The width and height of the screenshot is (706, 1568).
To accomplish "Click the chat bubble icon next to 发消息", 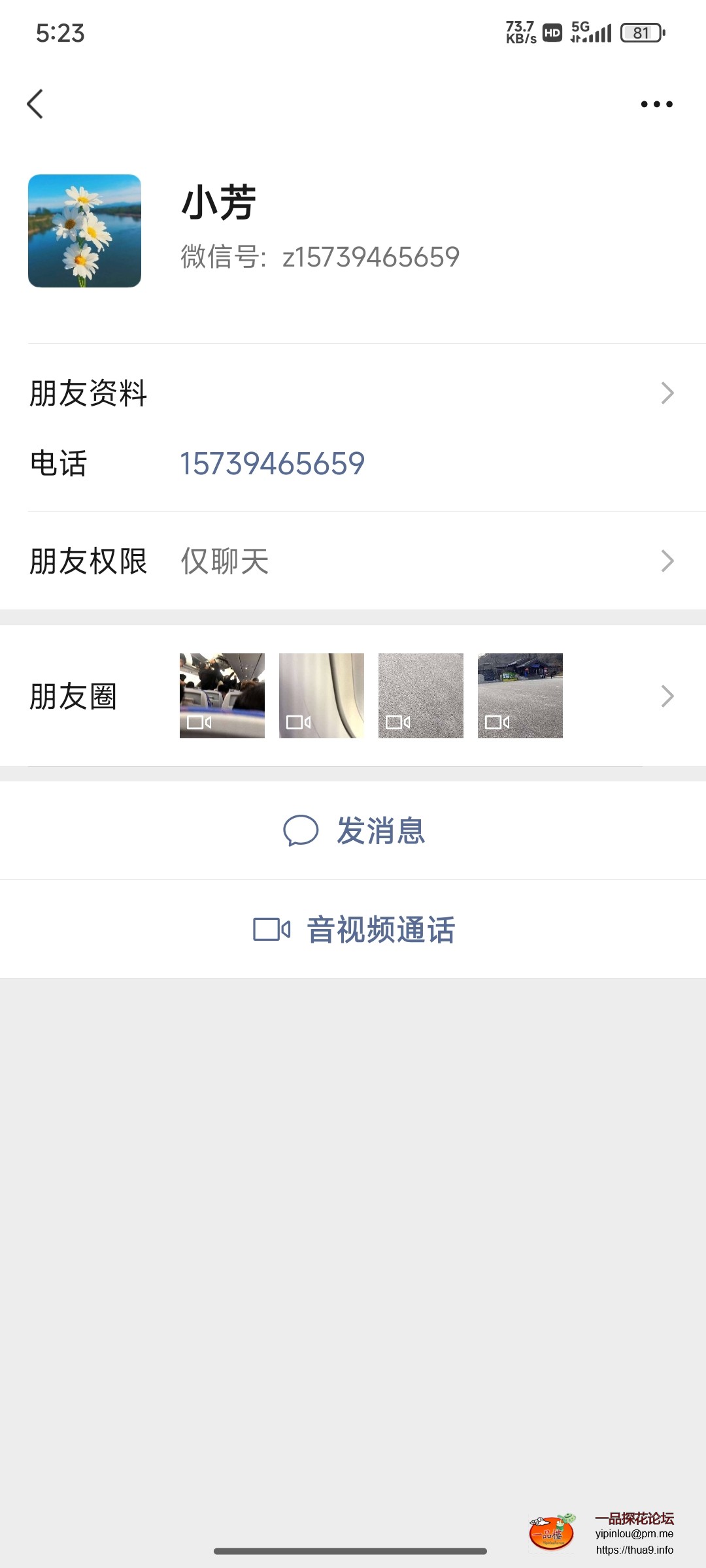I will point(301,831).
